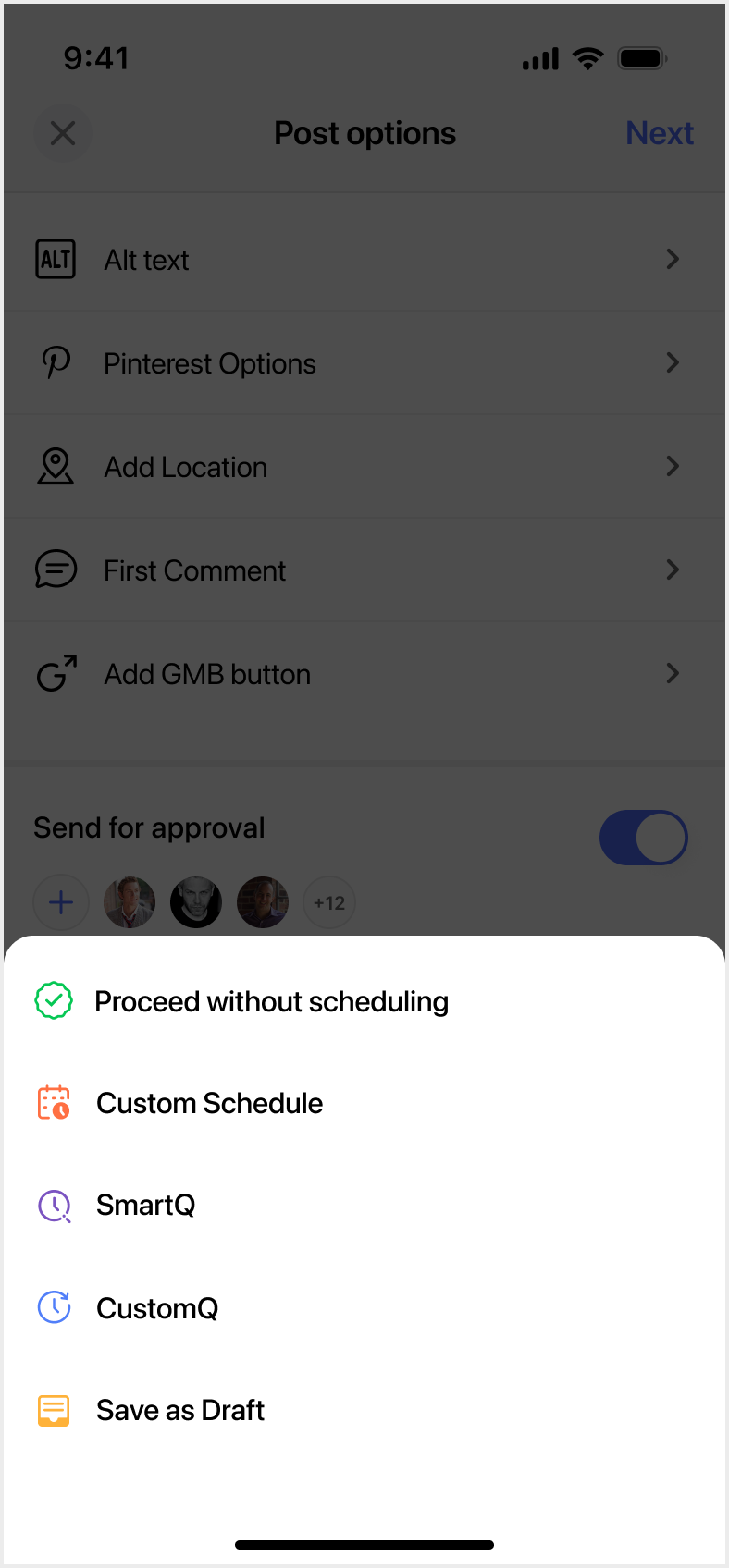729x1568 pixels.
Task: View the +12 more approvers
Action: click(329, 902)
